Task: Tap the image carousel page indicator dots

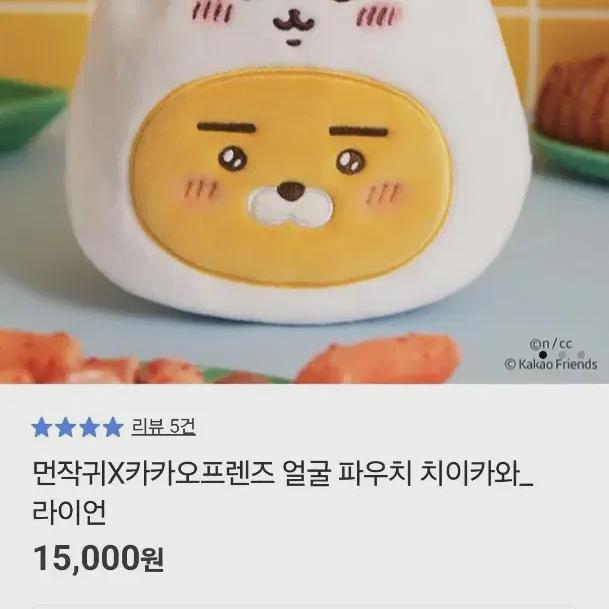Action: [562, 355]
